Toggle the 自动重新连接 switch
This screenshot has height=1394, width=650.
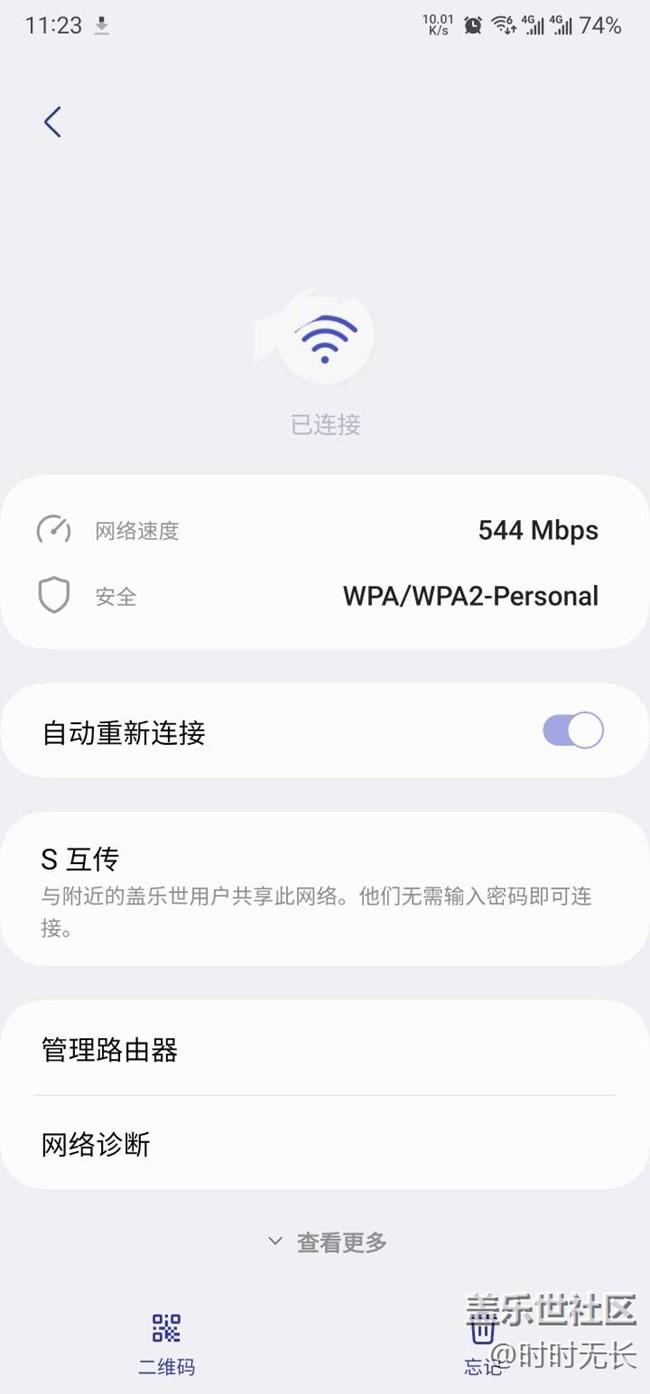tap(573, 731)
